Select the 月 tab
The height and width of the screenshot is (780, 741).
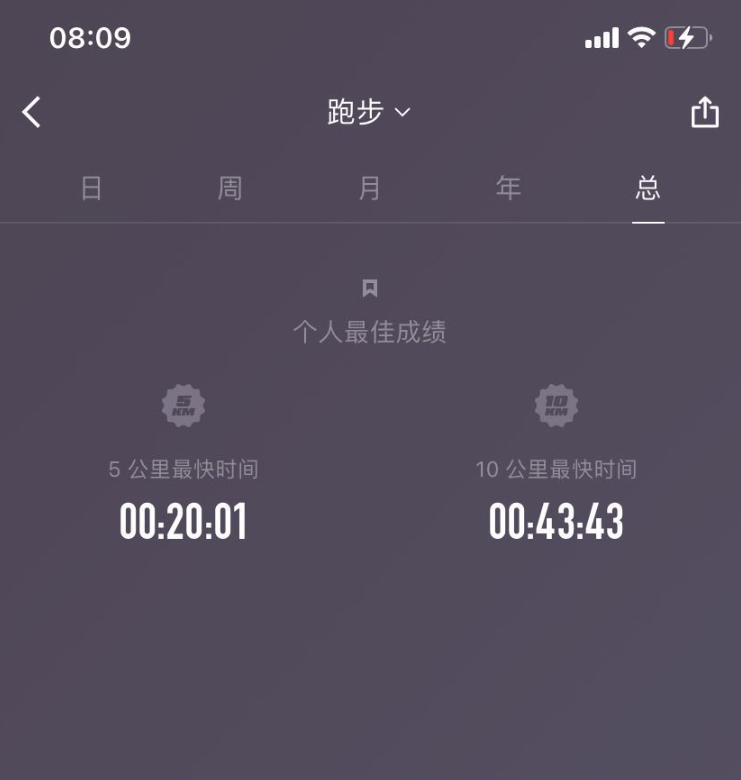pyautogui.click(x=370, y=188)
